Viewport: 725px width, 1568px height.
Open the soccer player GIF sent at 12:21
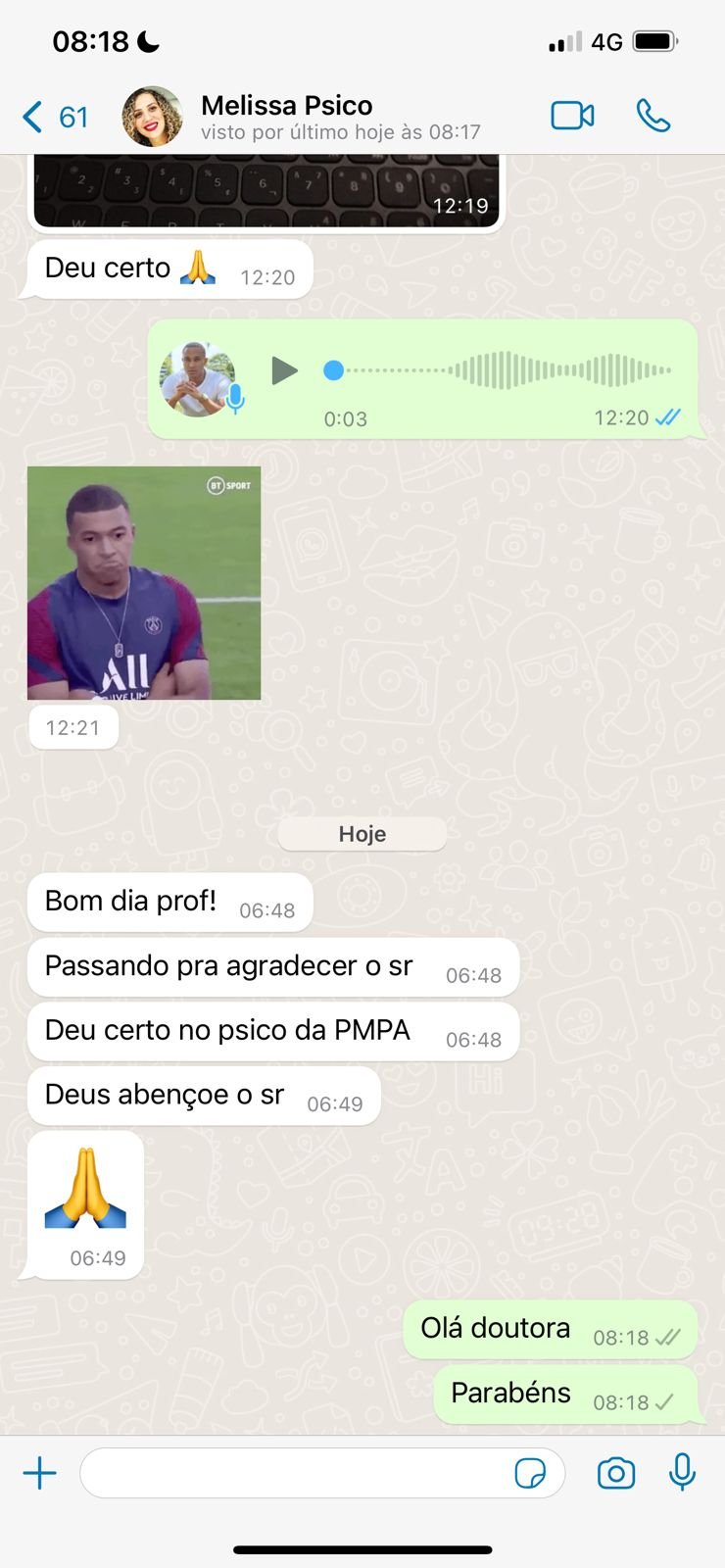pos(144,582)
